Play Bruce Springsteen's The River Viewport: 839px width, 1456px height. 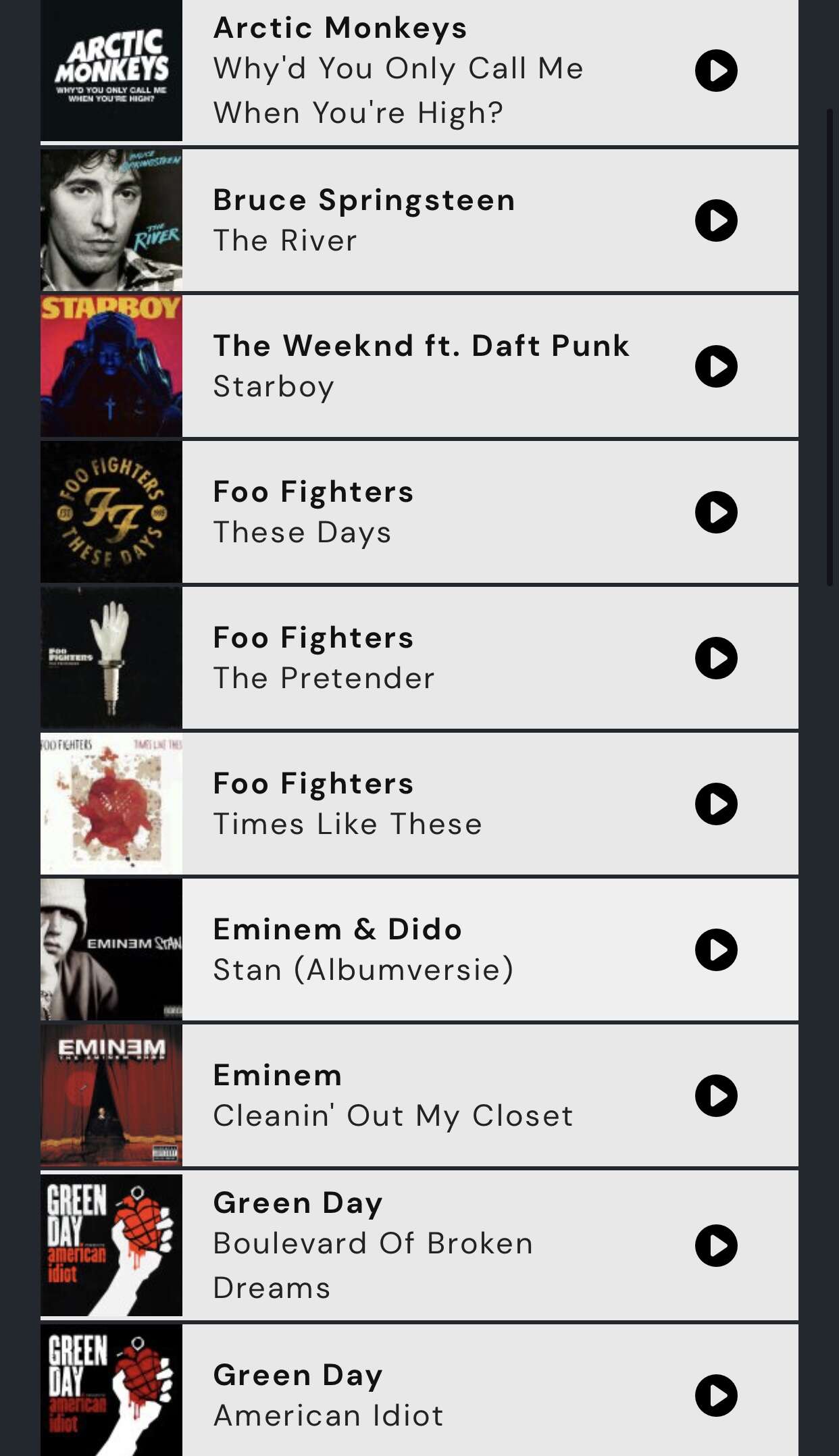pos(716,220)
